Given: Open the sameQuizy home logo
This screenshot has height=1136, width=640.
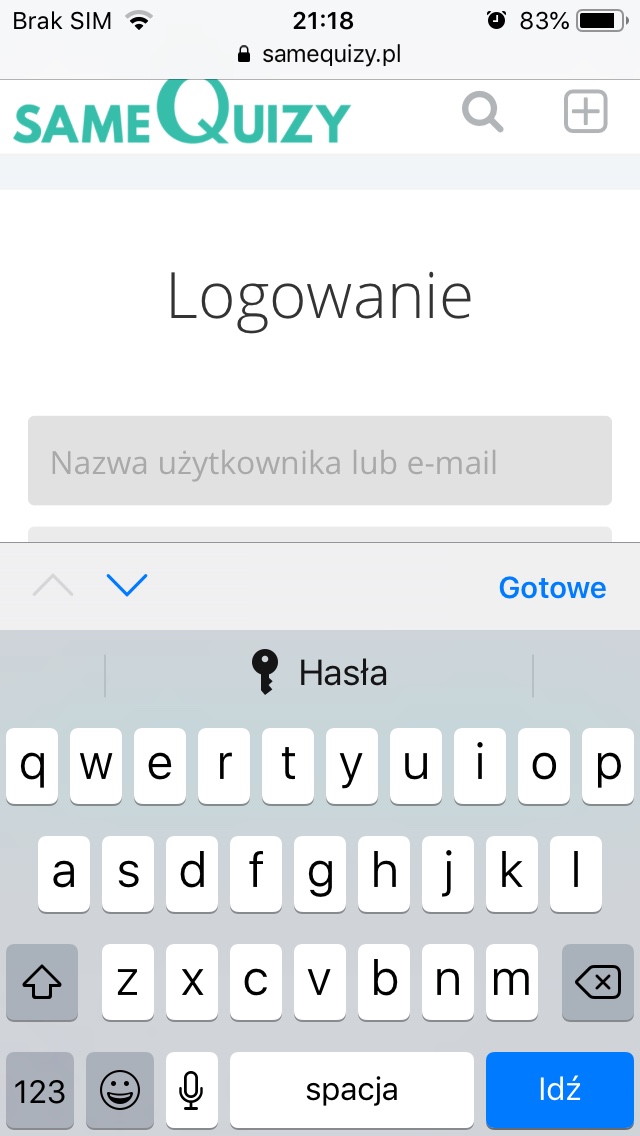Looking at the screenshot, I should click(x=182, y=113).
